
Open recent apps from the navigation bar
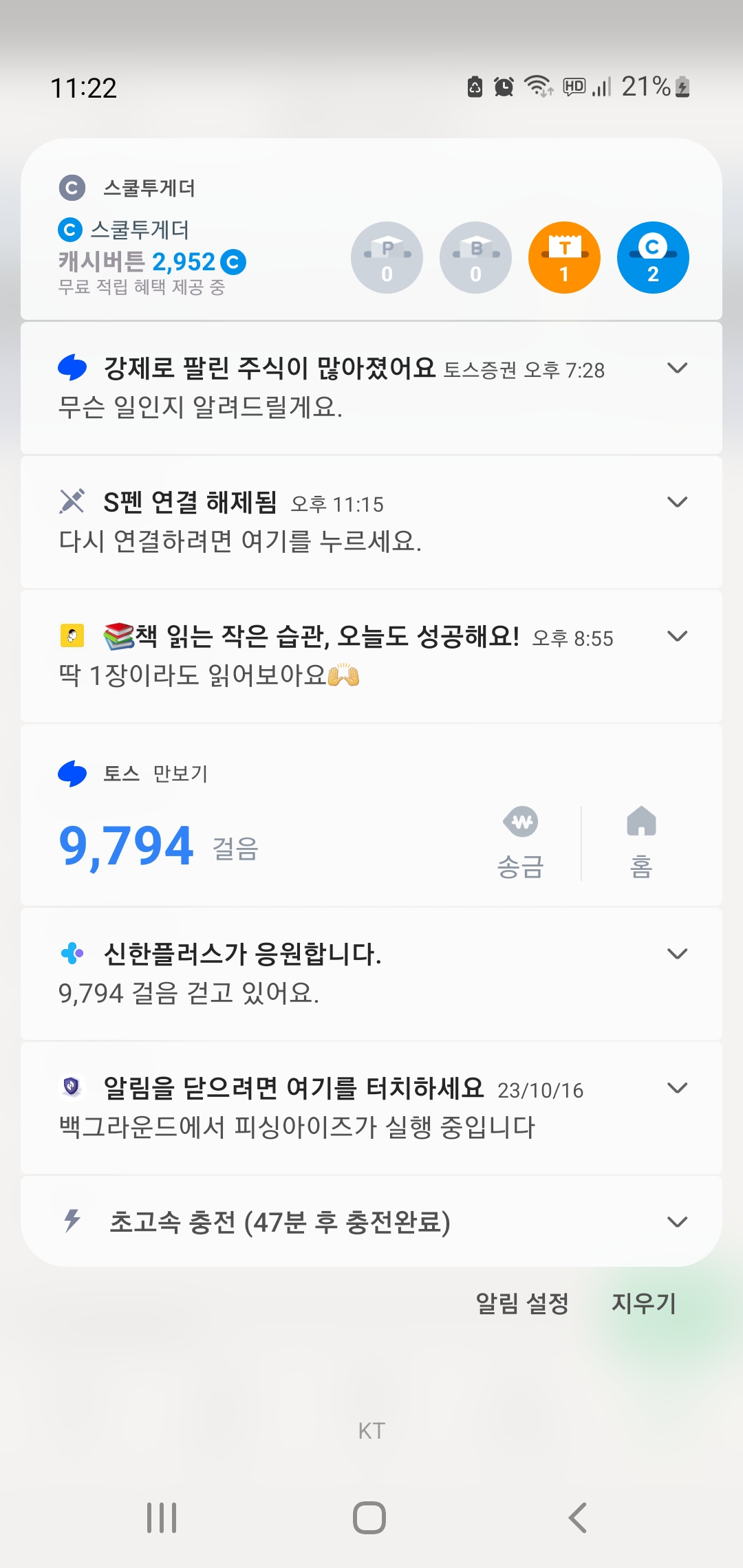click(x=162, y=1518)
